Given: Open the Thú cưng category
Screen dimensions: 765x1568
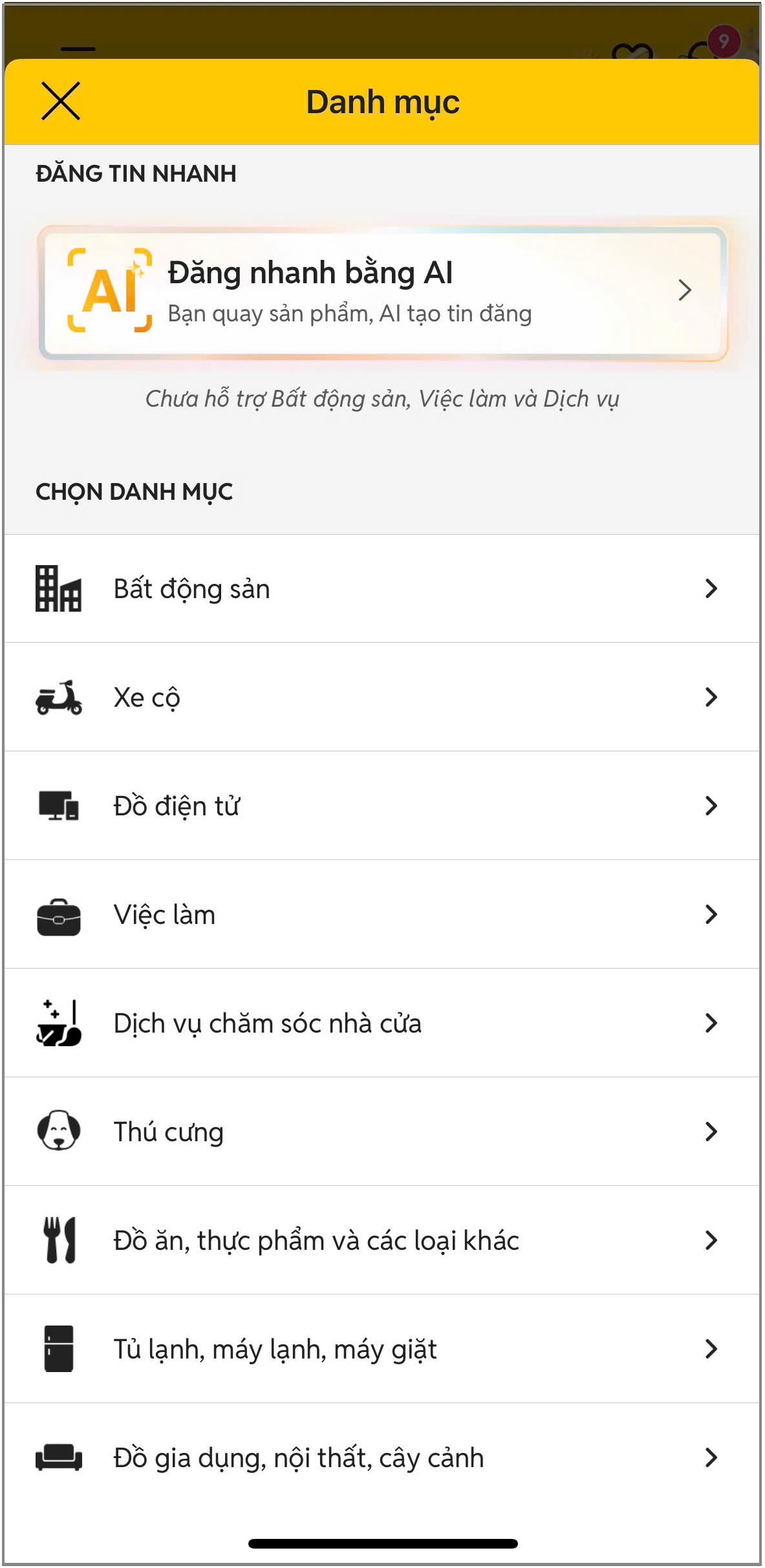Looking at the screenshot, I should [382, 1132].
